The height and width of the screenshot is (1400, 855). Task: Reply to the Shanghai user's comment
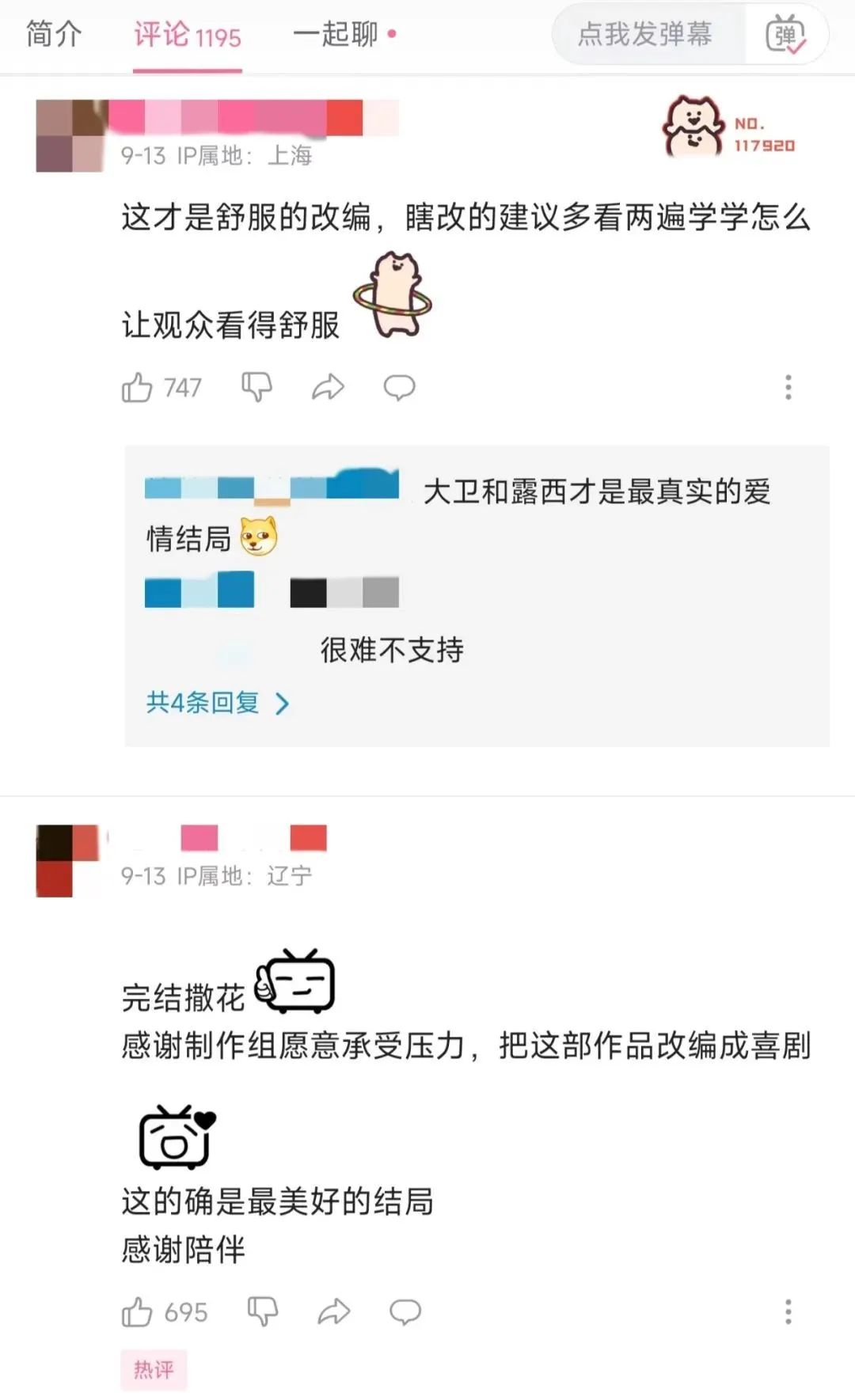click(x=399, y=388)
